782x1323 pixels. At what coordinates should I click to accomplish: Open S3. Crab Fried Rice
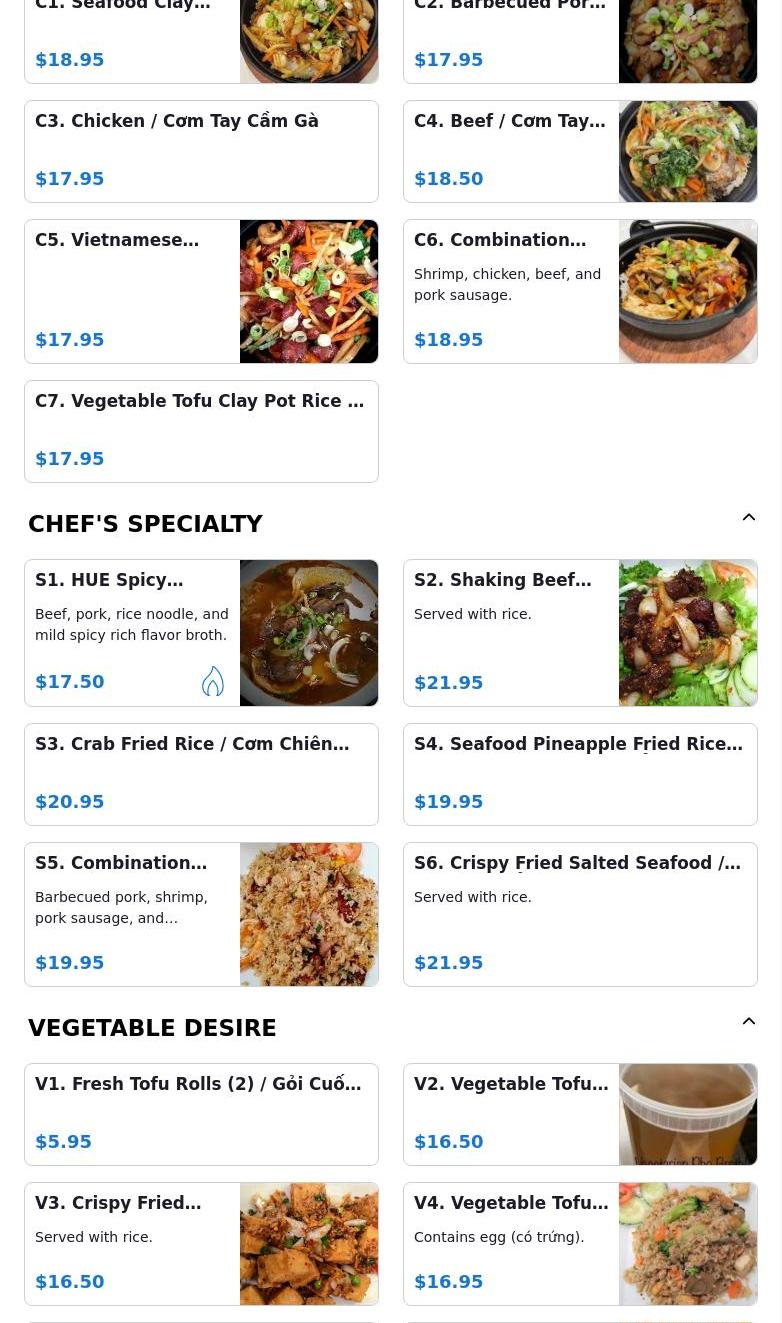(201, 774)
